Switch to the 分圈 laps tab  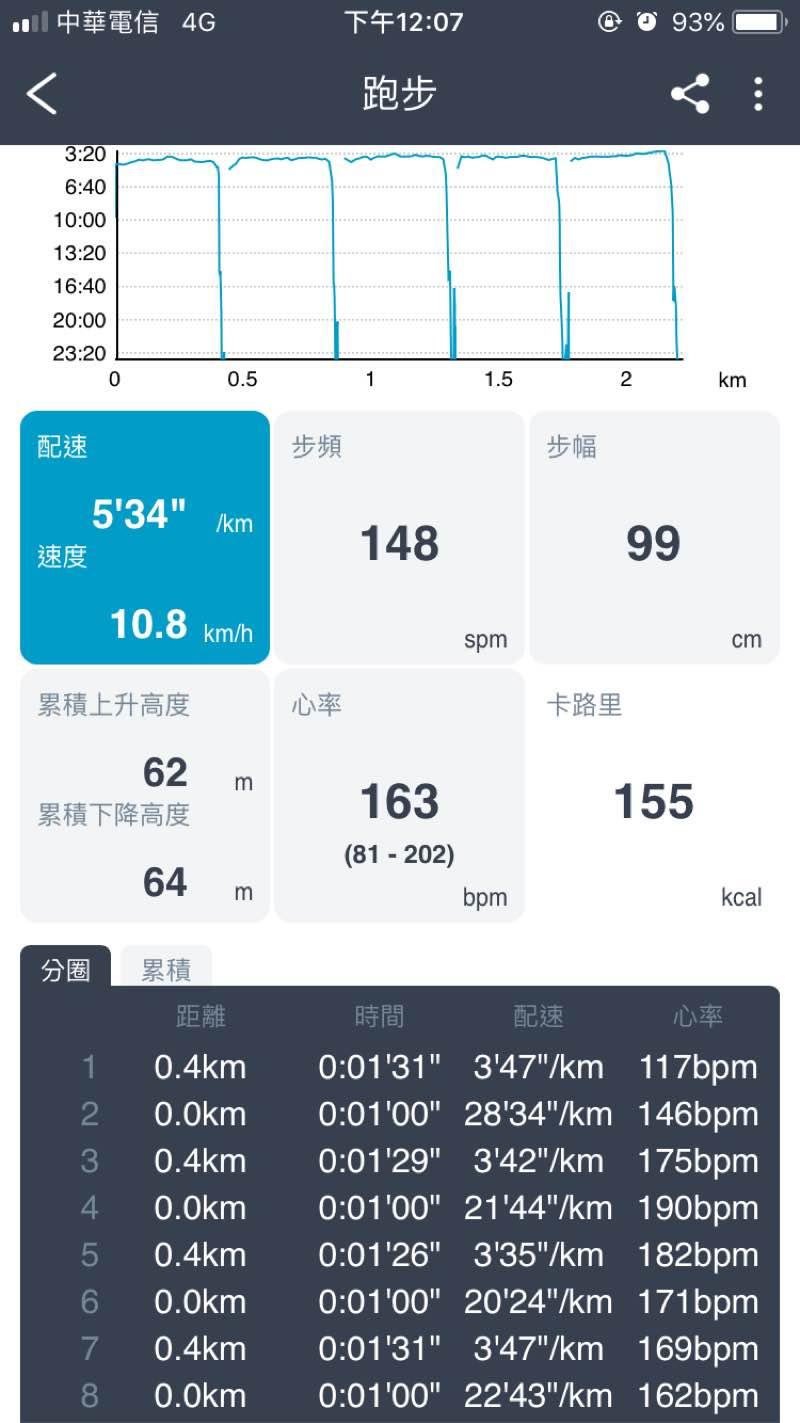[x=66, y=968]
